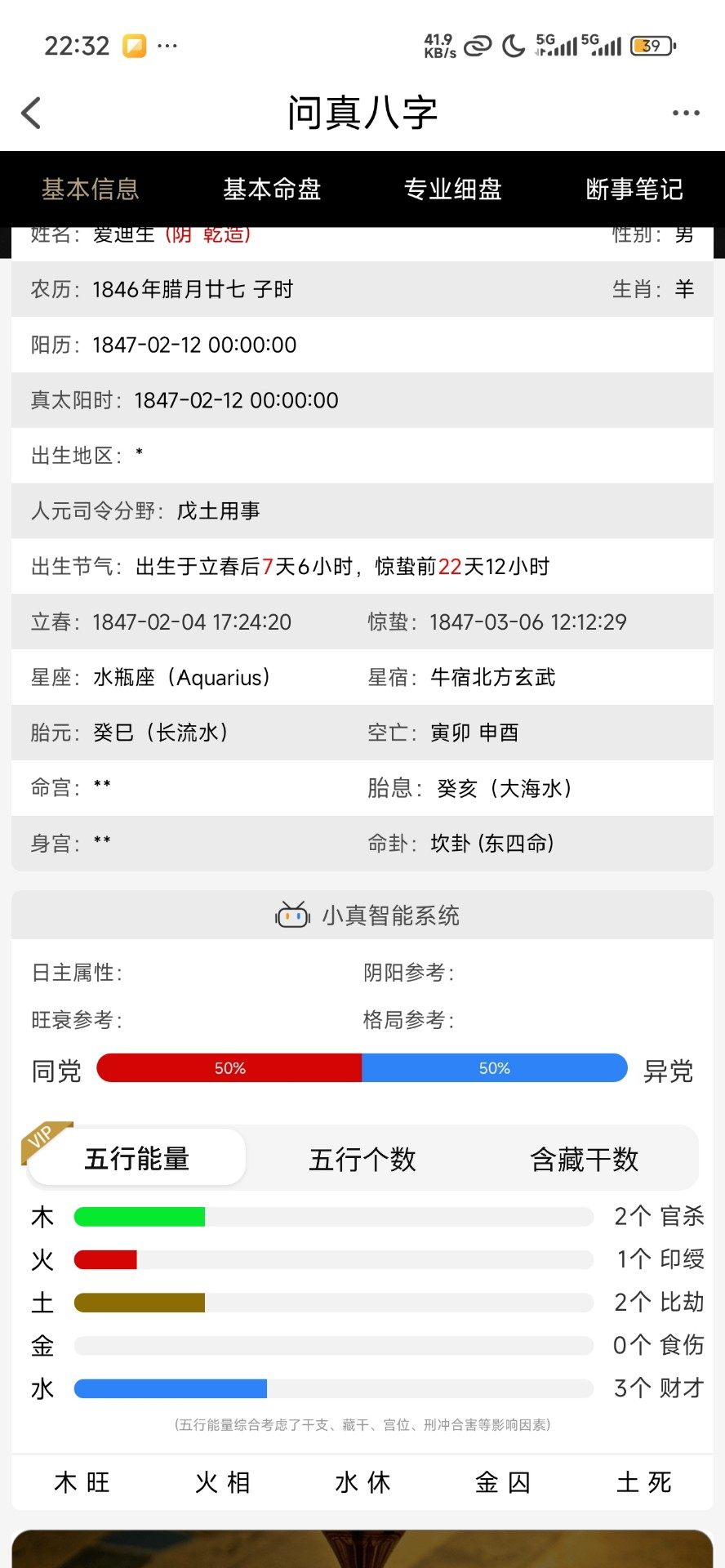Open the 专业细盘 tab

point(453,189)
